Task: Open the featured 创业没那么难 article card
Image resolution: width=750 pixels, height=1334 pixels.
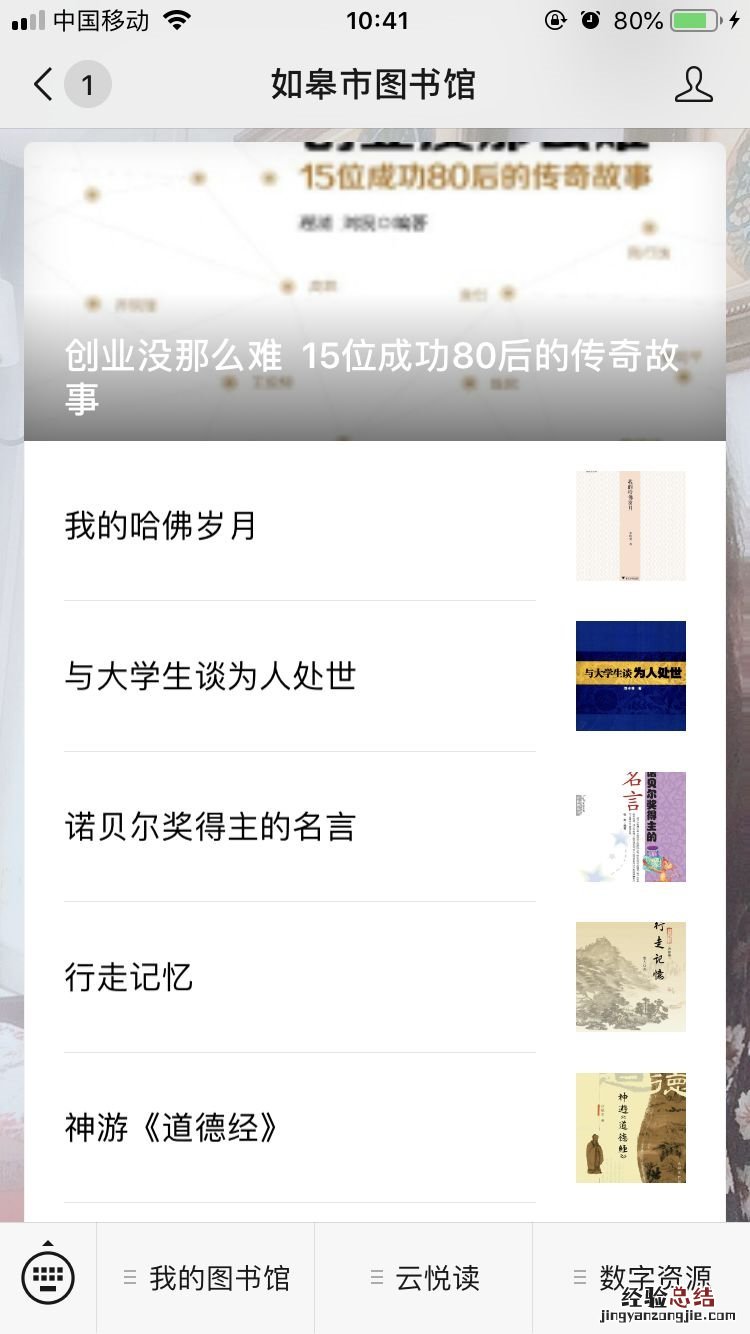Action: pyautogui.click(x=375, y=292)
